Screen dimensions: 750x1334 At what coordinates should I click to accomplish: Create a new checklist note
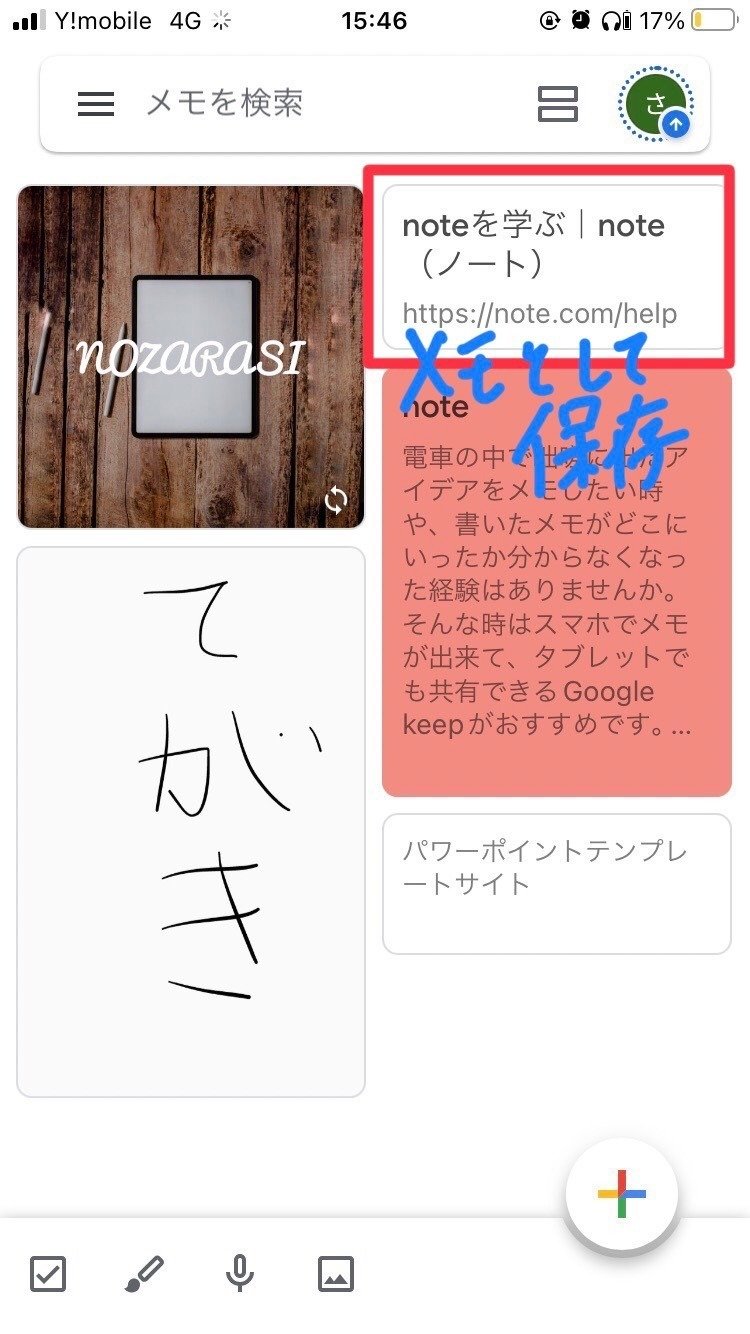(x=48, y=1274)
